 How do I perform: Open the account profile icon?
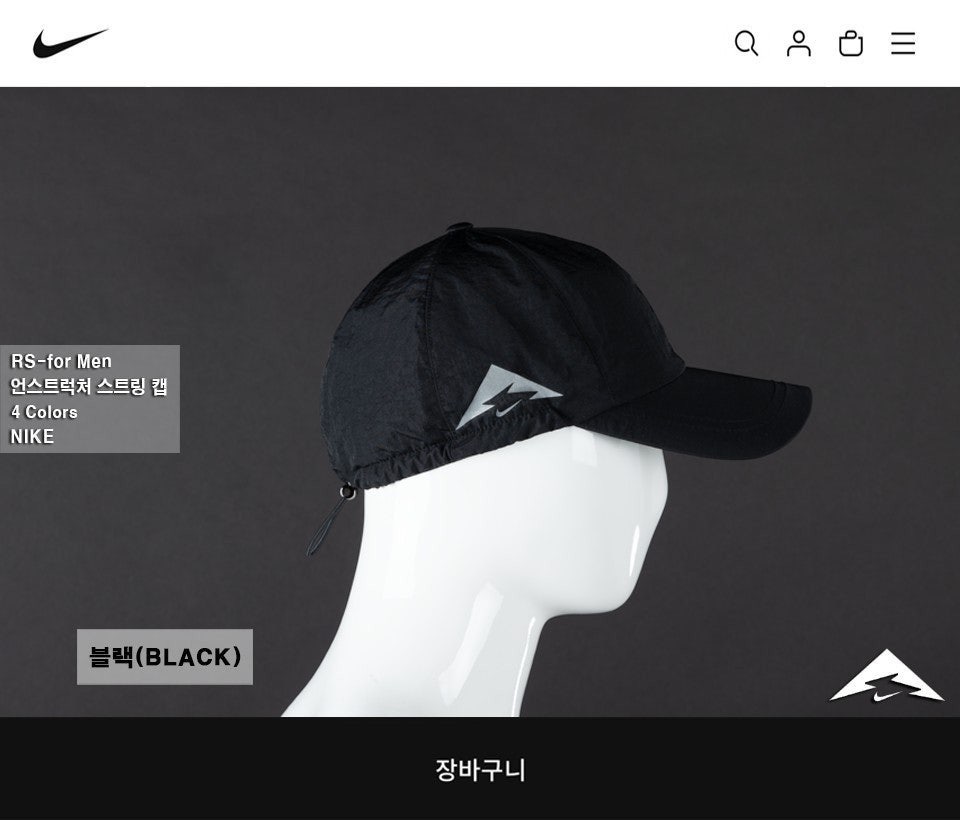[798, 43]
